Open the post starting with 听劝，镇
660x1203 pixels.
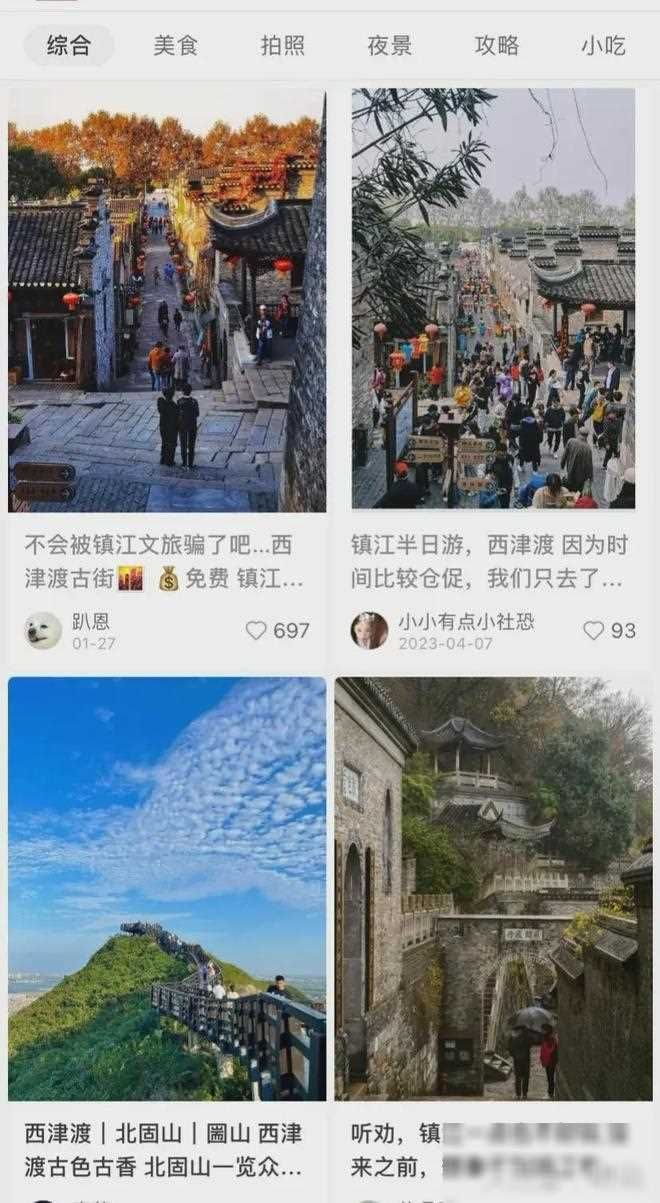click(493, 890)
